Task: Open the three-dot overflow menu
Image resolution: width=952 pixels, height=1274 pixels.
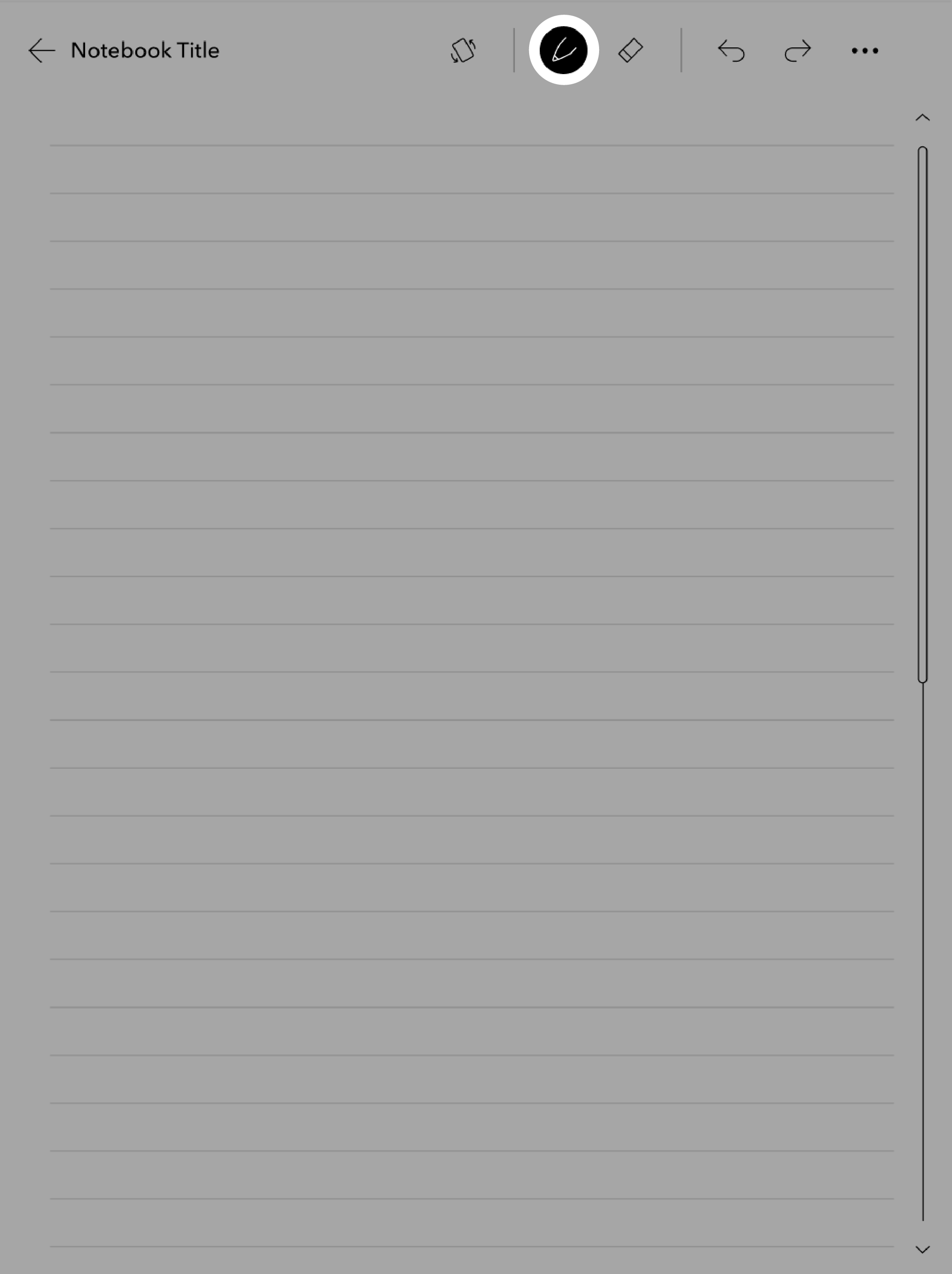Action: click(865, 51)
